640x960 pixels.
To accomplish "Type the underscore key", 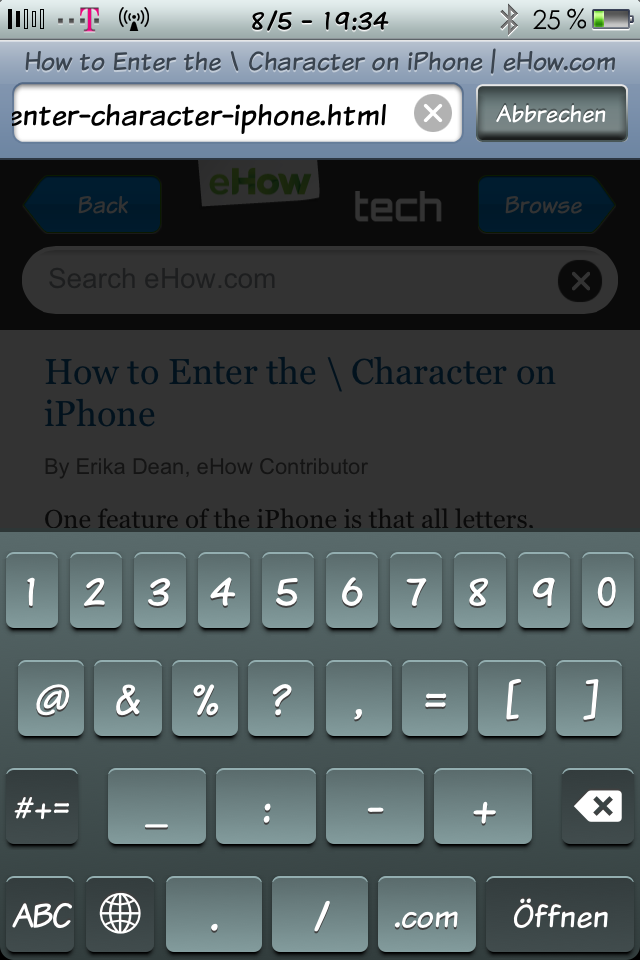I will pyautogui.click(x=156, y=806).
